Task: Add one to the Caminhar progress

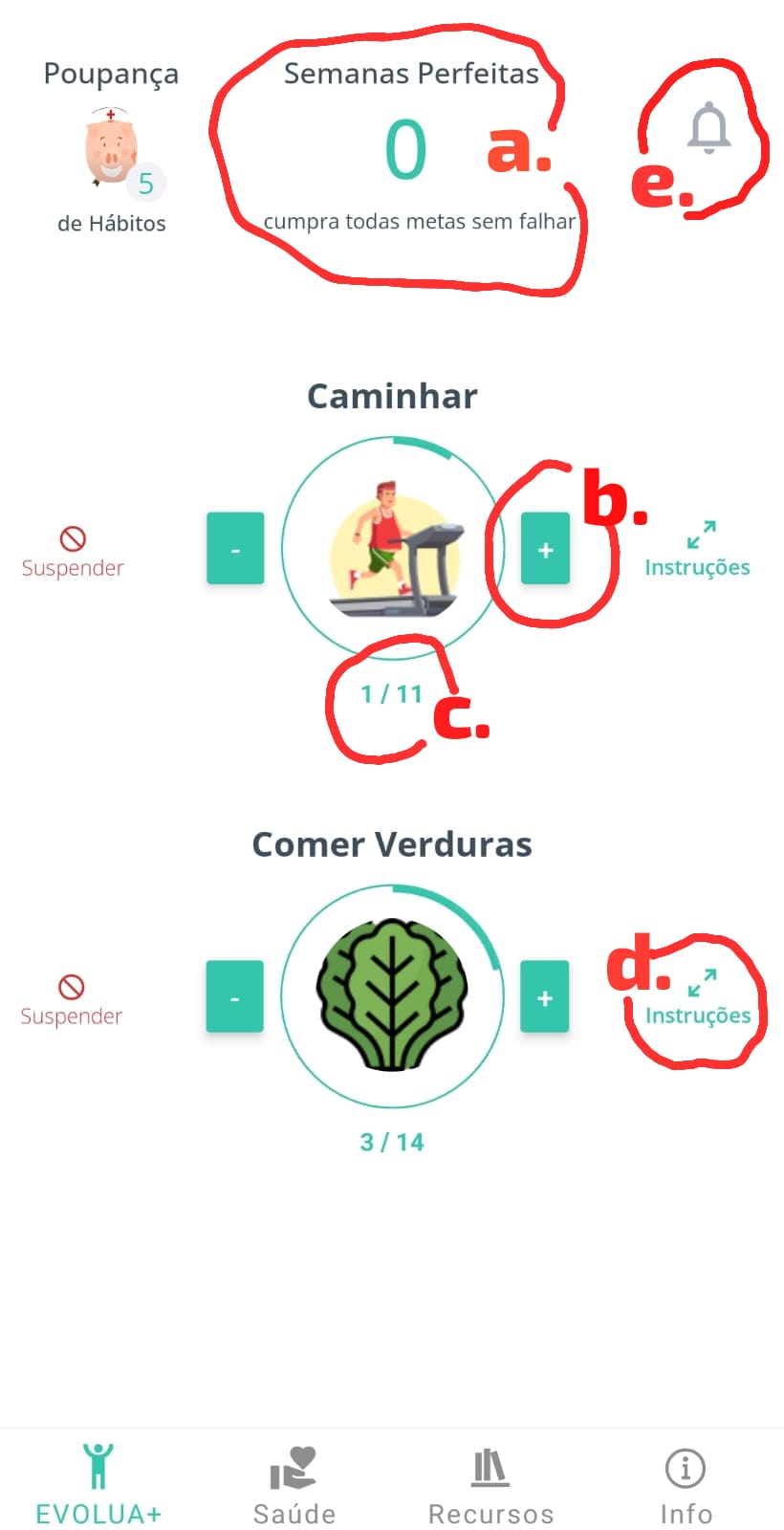Action: (545, 549)
